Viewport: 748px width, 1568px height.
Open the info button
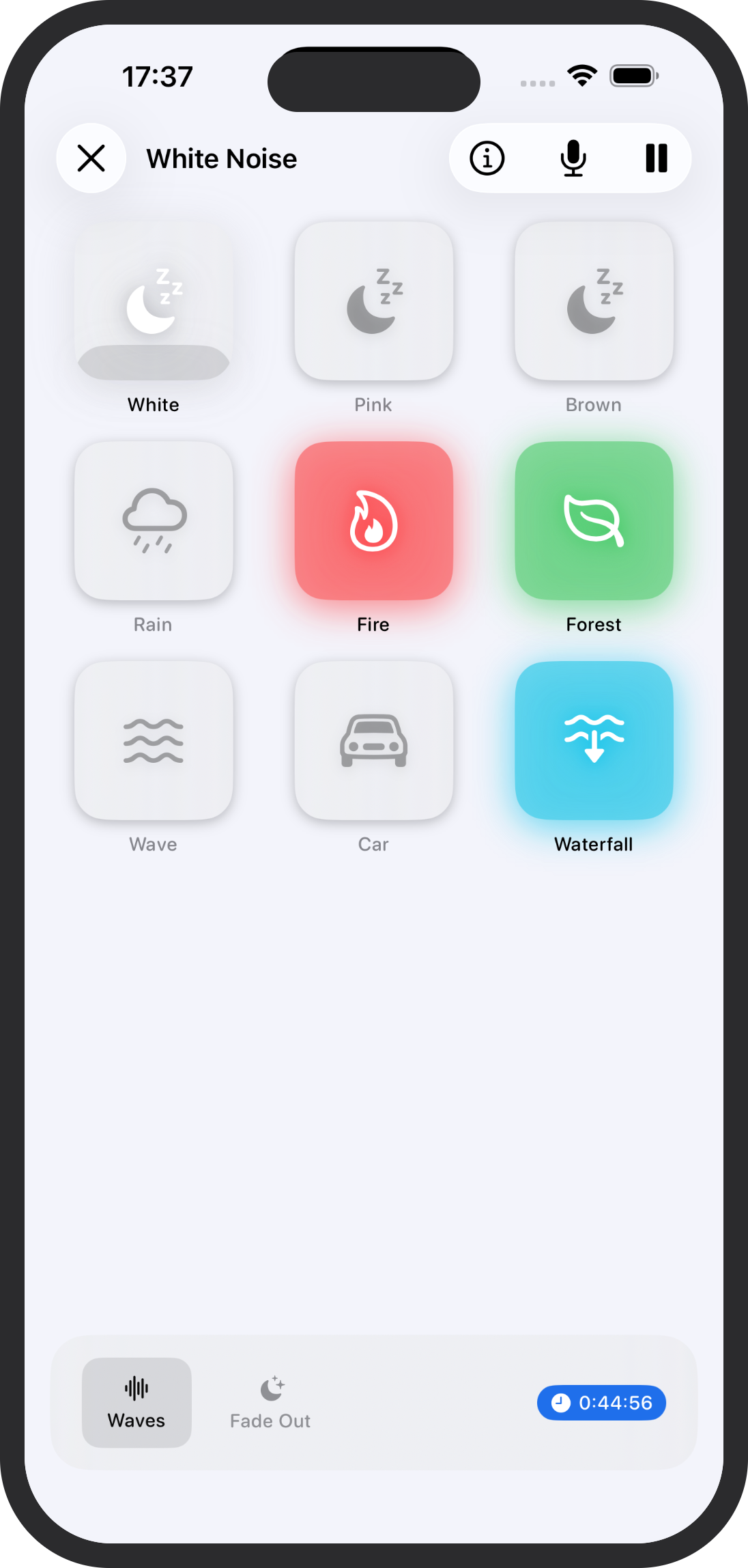[487, 158]
